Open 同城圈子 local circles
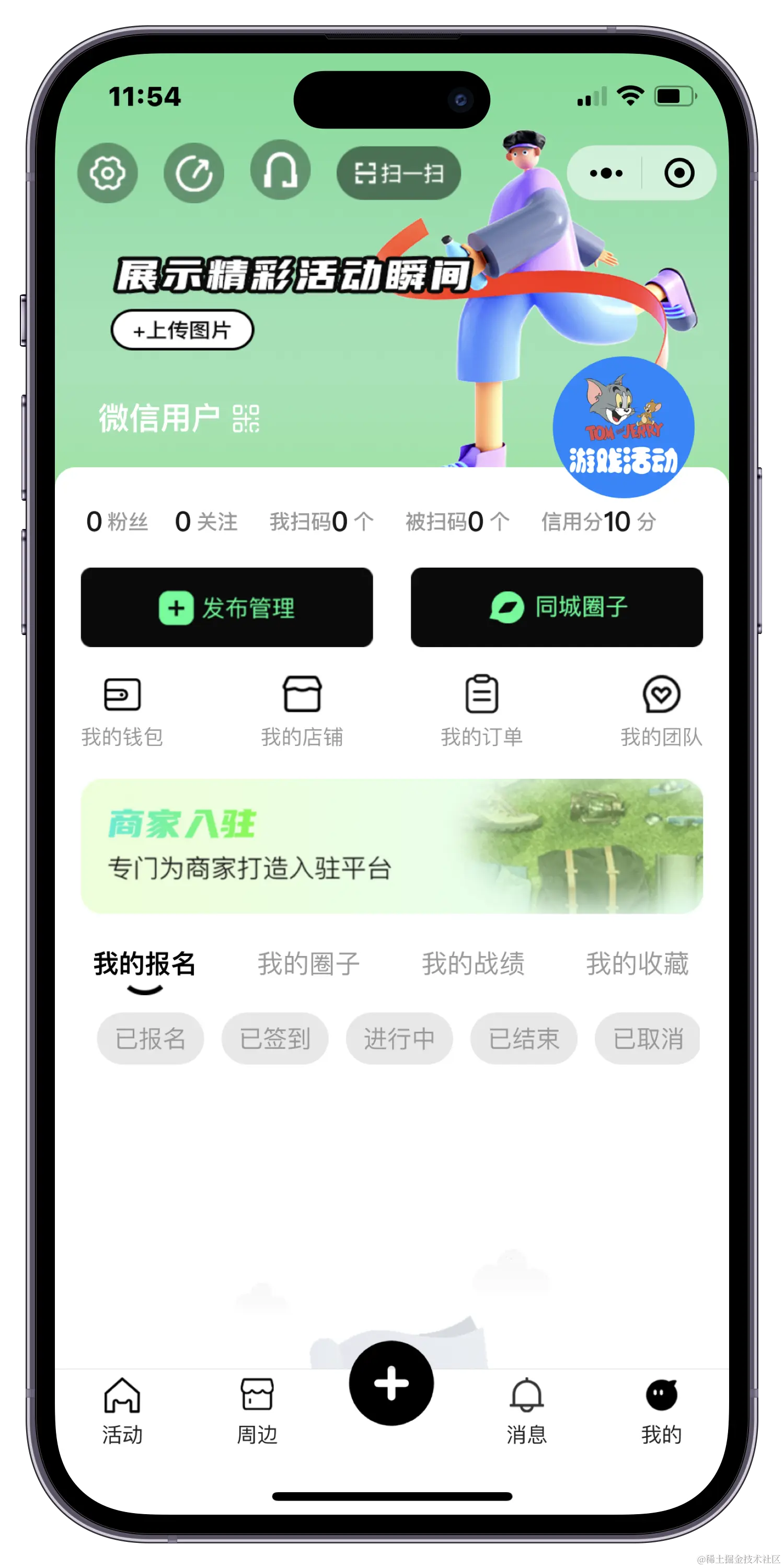This screenshot has width=784, height=1568. coord(556,607)
